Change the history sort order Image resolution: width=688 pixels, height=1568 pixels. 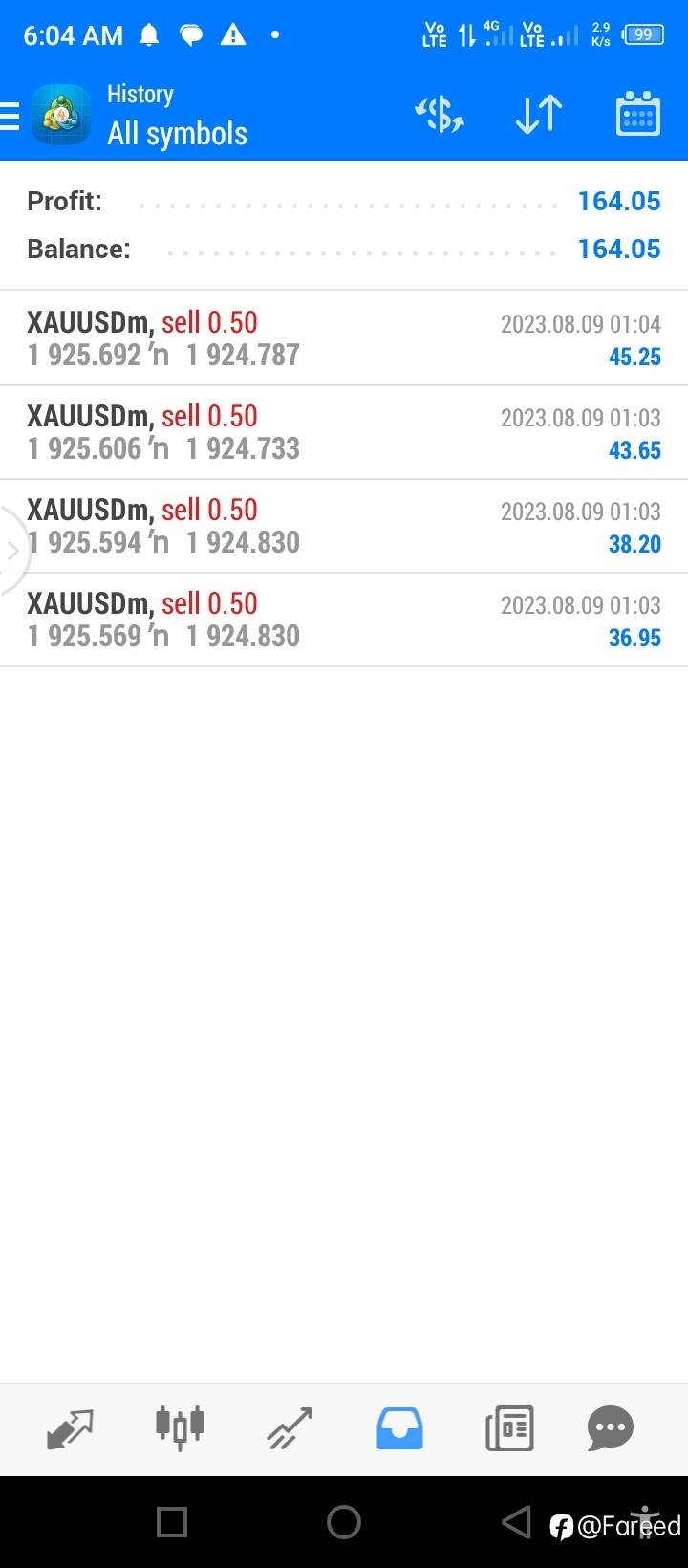[x=539, y=115]
